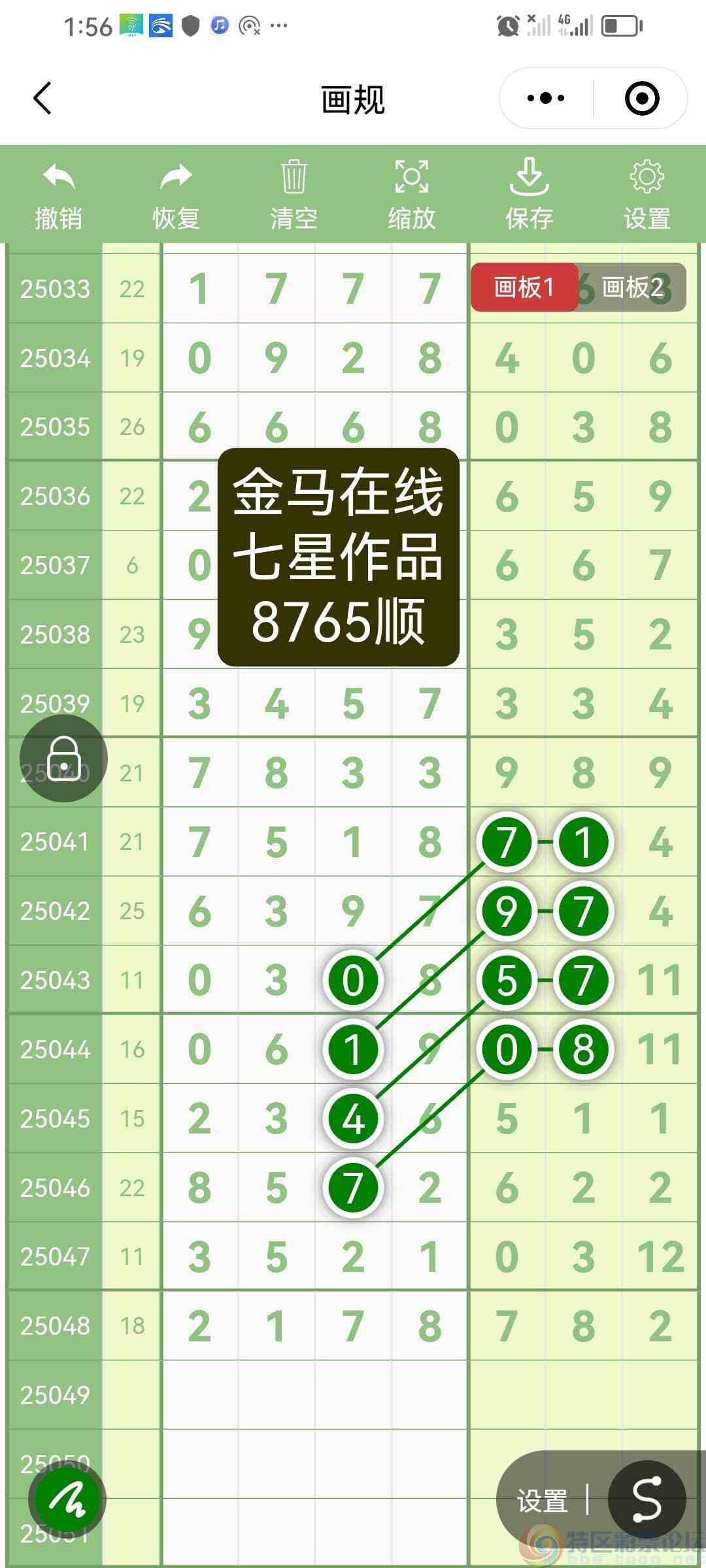Tap the back chevron to leave 画规
The width and height of the screenshot is (706, 1568).
[x=41, y=97]
